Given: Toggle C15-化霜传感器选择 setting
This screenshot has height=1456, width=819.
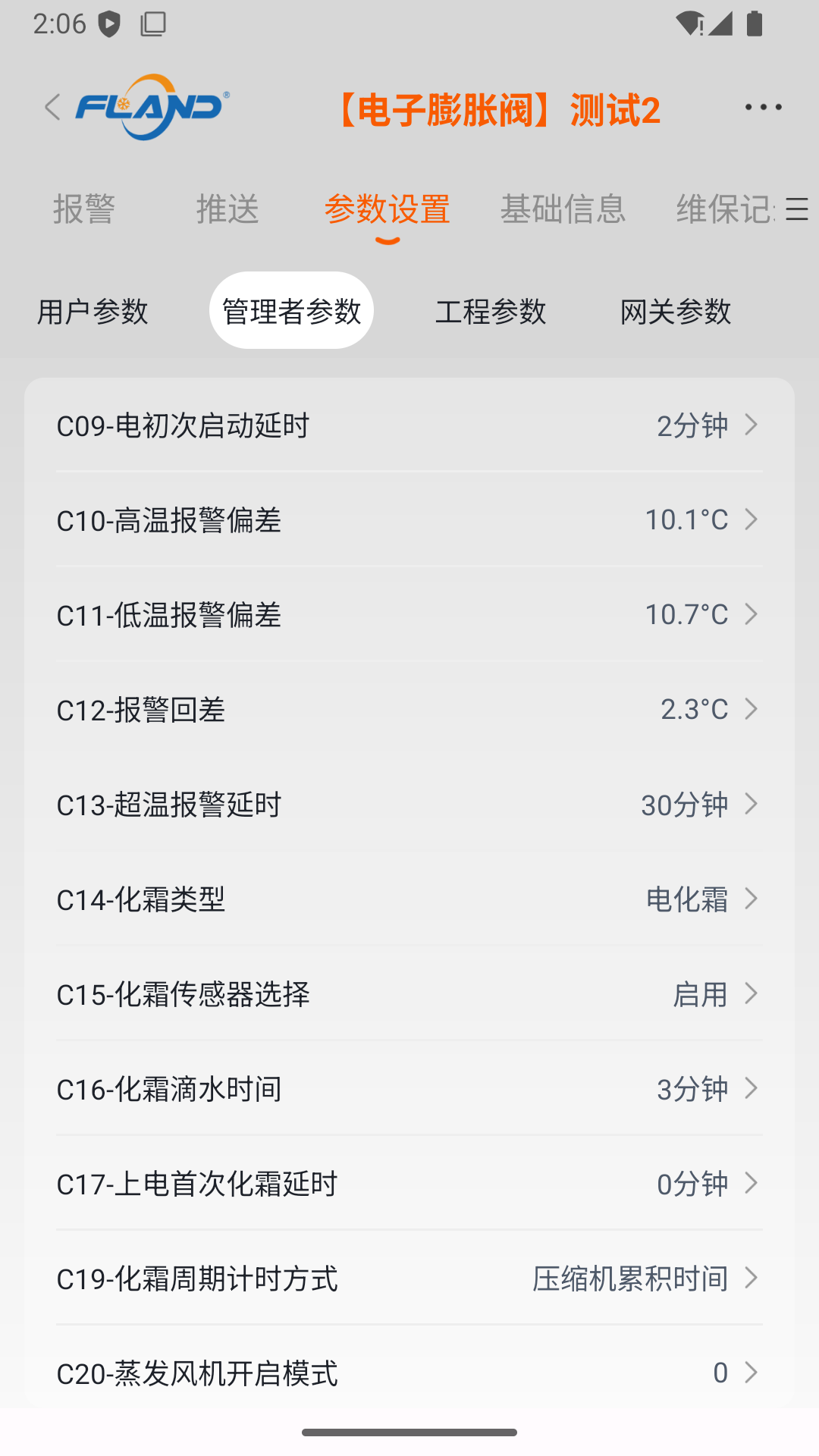Looking at the screenshot, I should coord(409,993).
